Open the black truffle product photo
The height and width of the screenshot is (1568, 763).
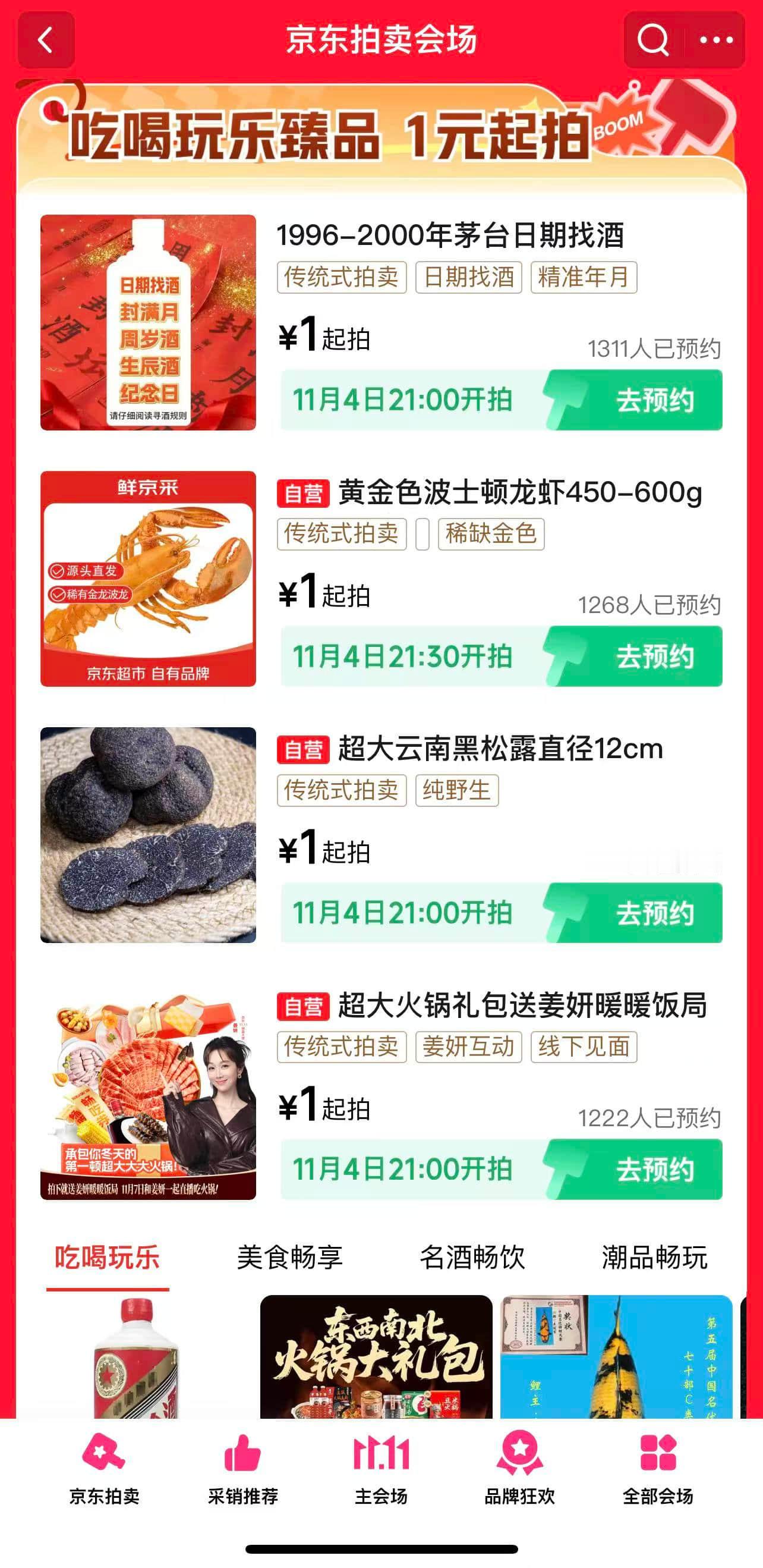point(148,834)
